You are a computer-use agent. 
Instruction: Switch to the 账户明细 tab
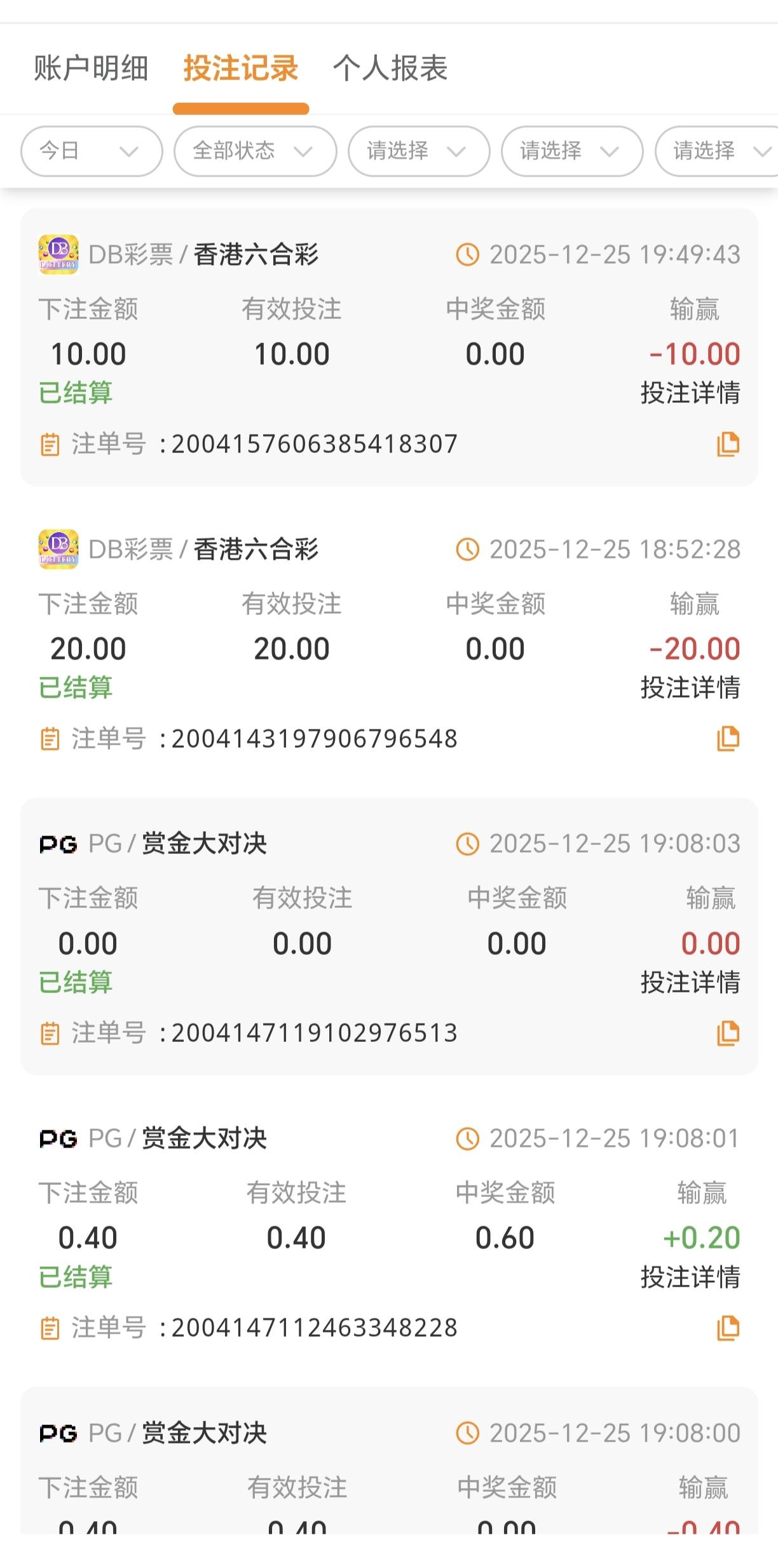[x=91, y=69]
